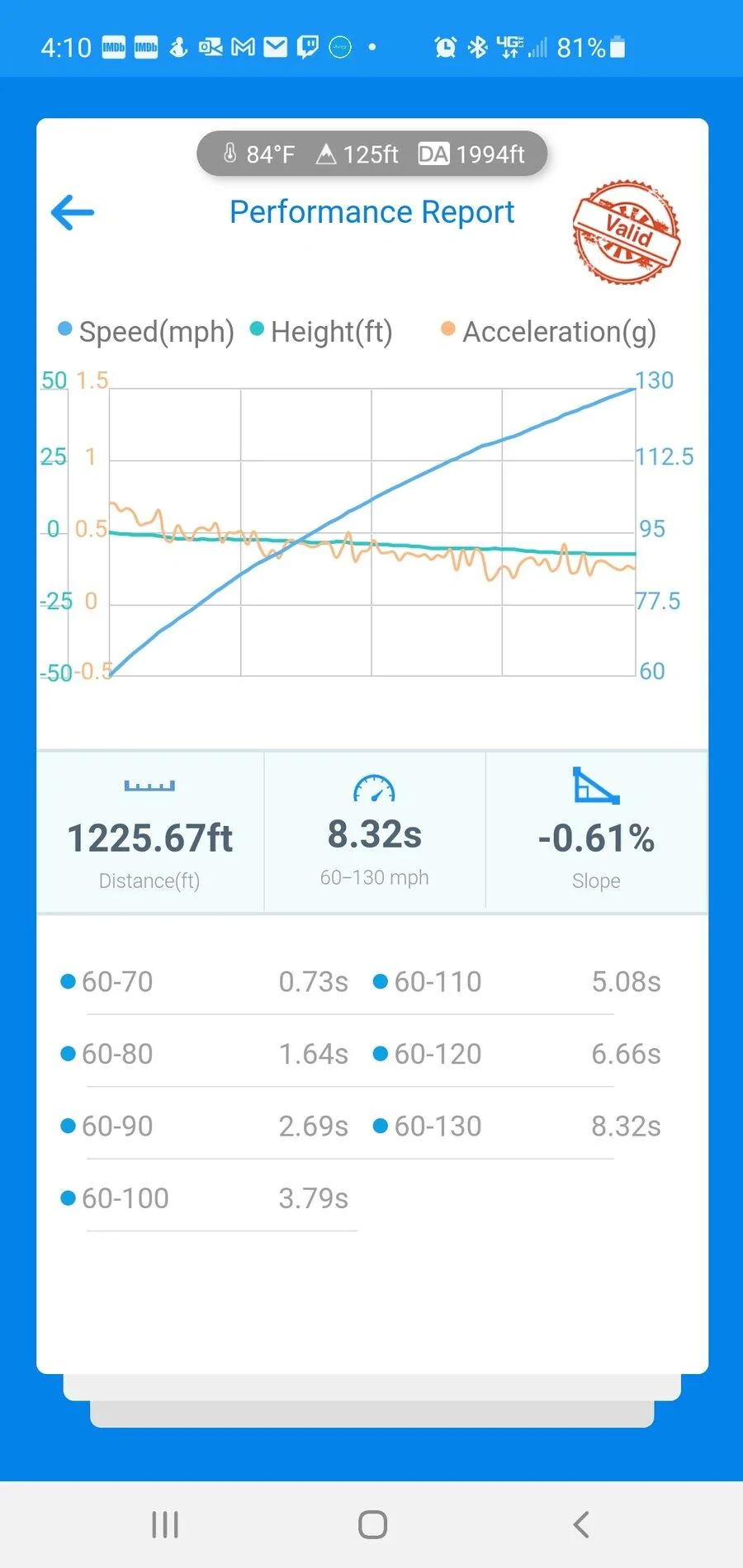The height and width of the screenshot is (1568, 743).
Task: Tap the system home button
Action: (372, 1524)
